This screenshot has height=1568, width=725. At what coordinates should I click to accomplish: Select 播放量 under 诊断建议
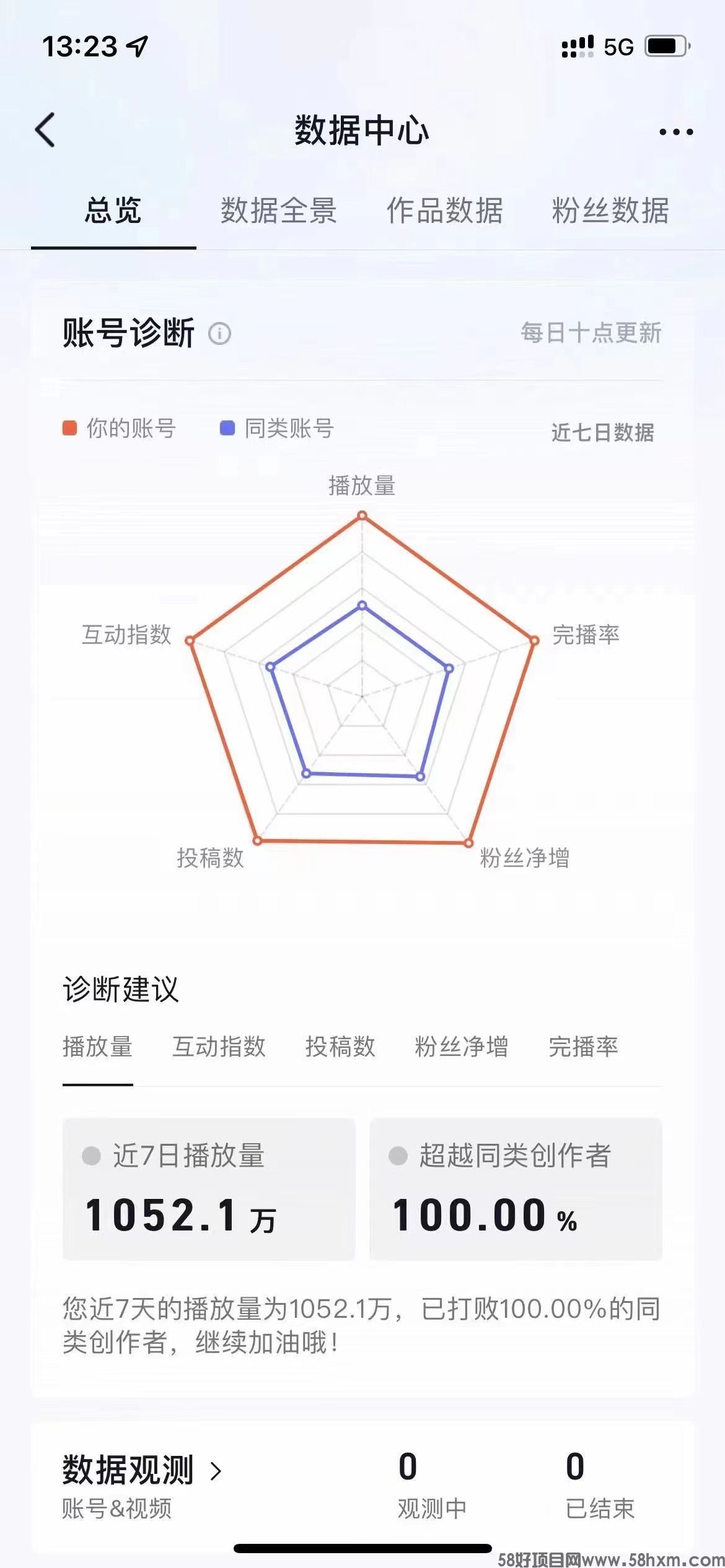tap(97, 1047)
